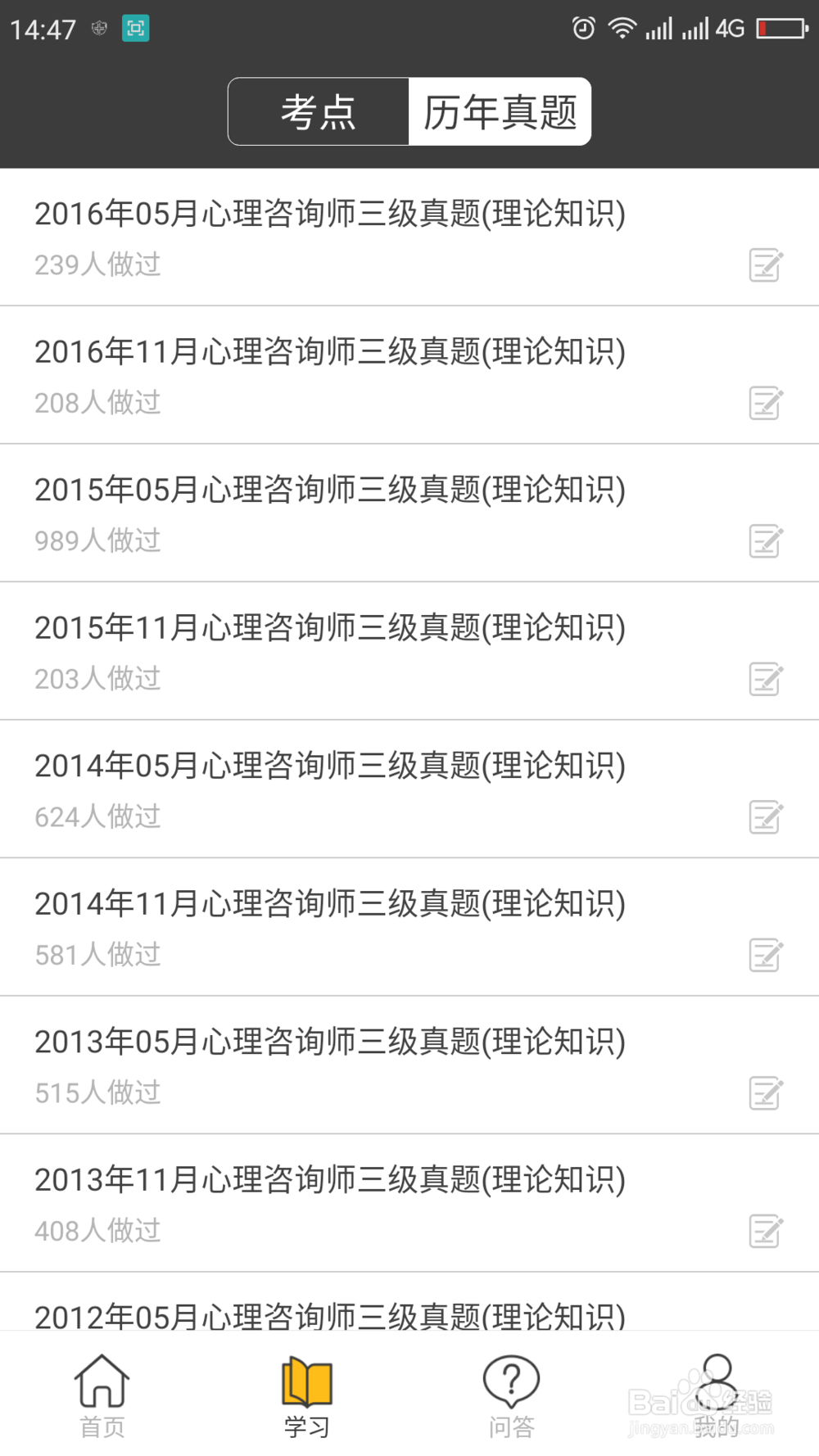Image resolution: width=819 pixels, height=1456 pixels.
Task: Tap edit icon for 2013年11月 paper
Action: 766,1231
